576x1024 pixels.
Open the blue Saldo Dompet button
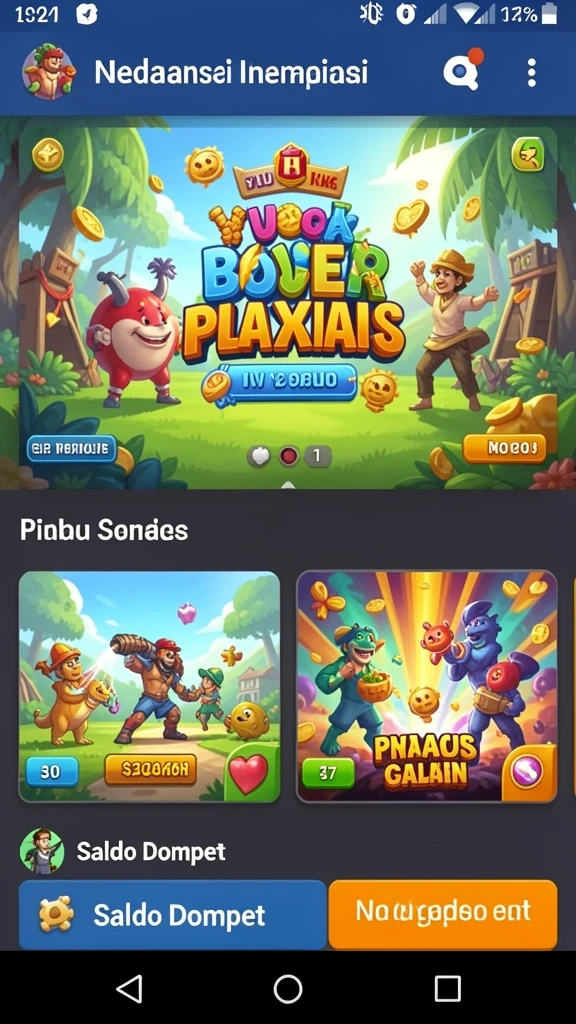pyautogui.click(x=172, y=915)
